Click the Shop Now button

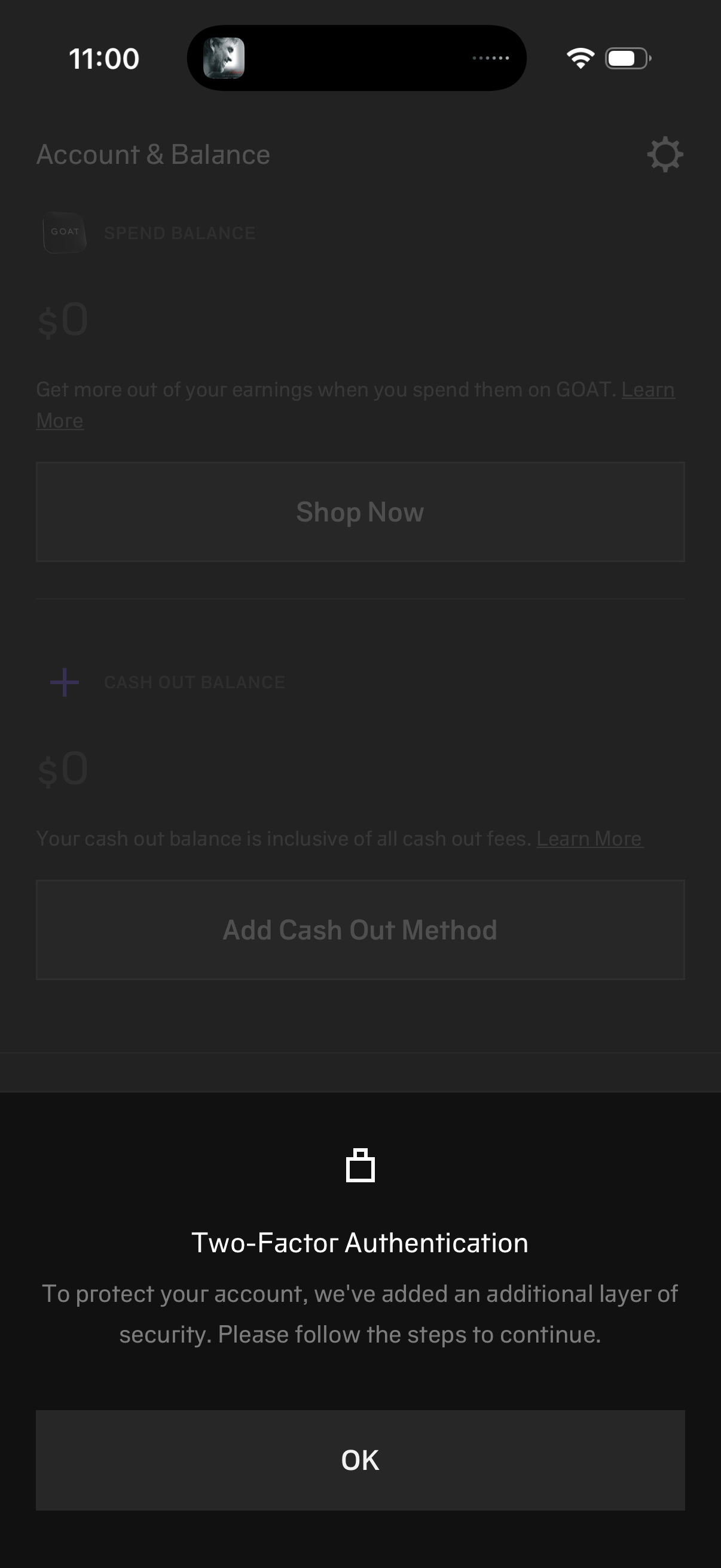tap(360, 511)
